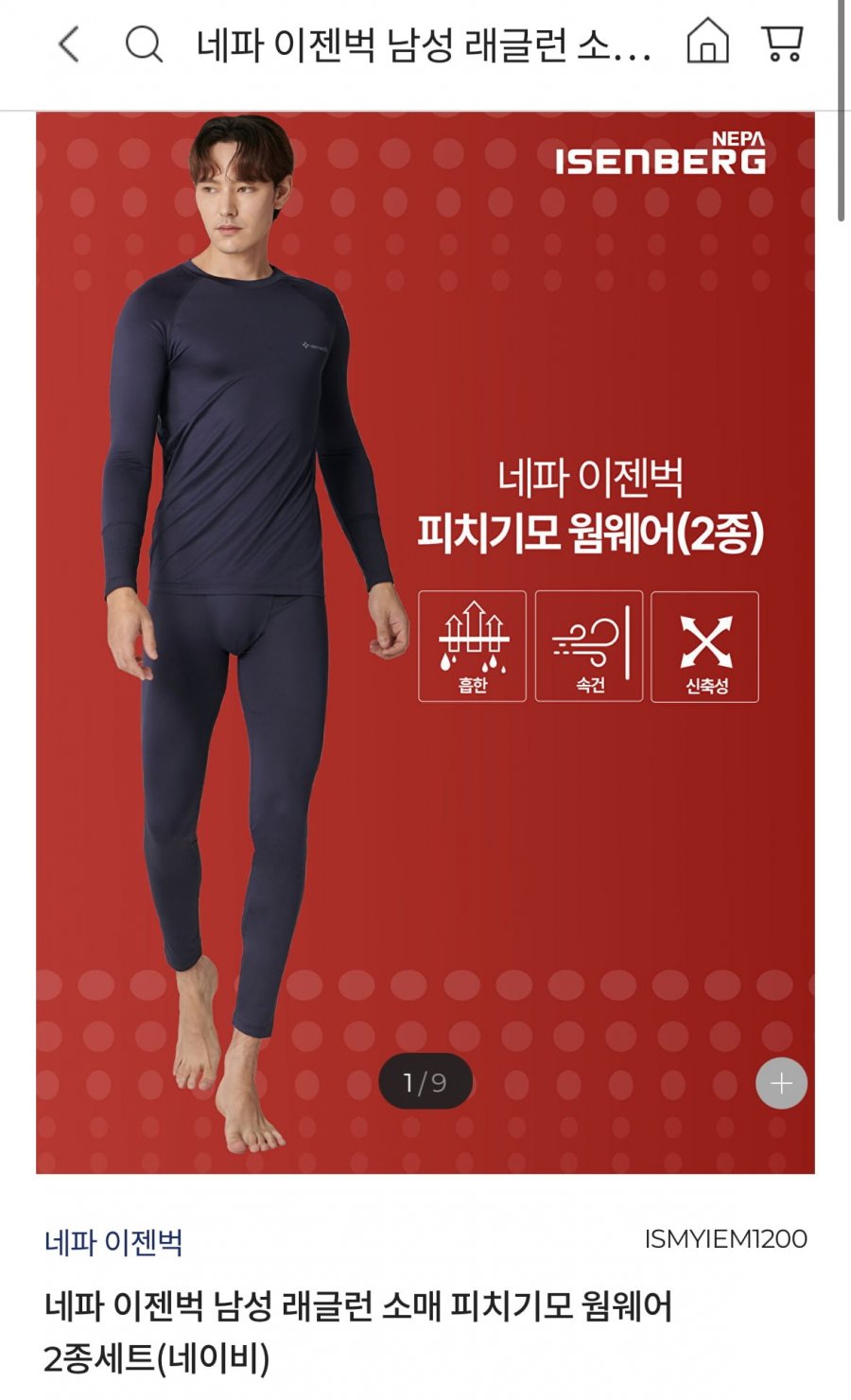Viewport: 851px width, 1400px height.
Task: Go back using the top-left arrow
Action: [x=69, y=44]
